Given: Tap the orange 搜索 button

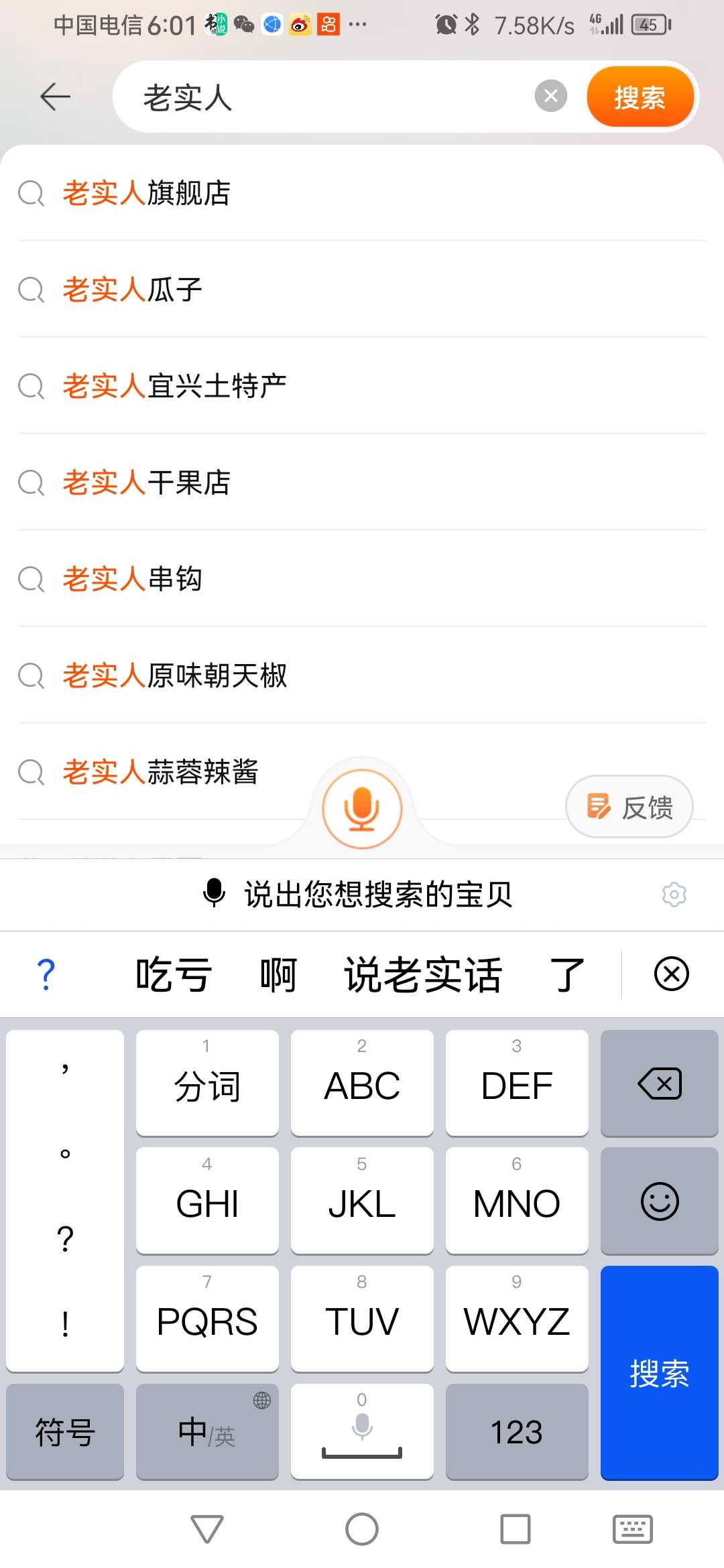Looking at the screenshot, I should [x=640, y=97].
